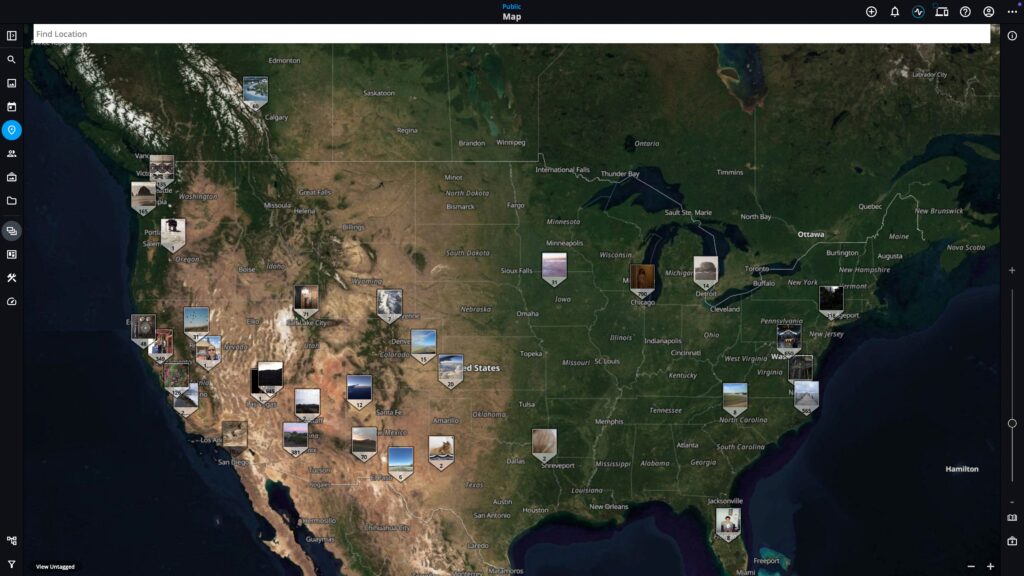Open the notifications bell
The height and width of the screenshot is (576, 1024).
(895, 12)
